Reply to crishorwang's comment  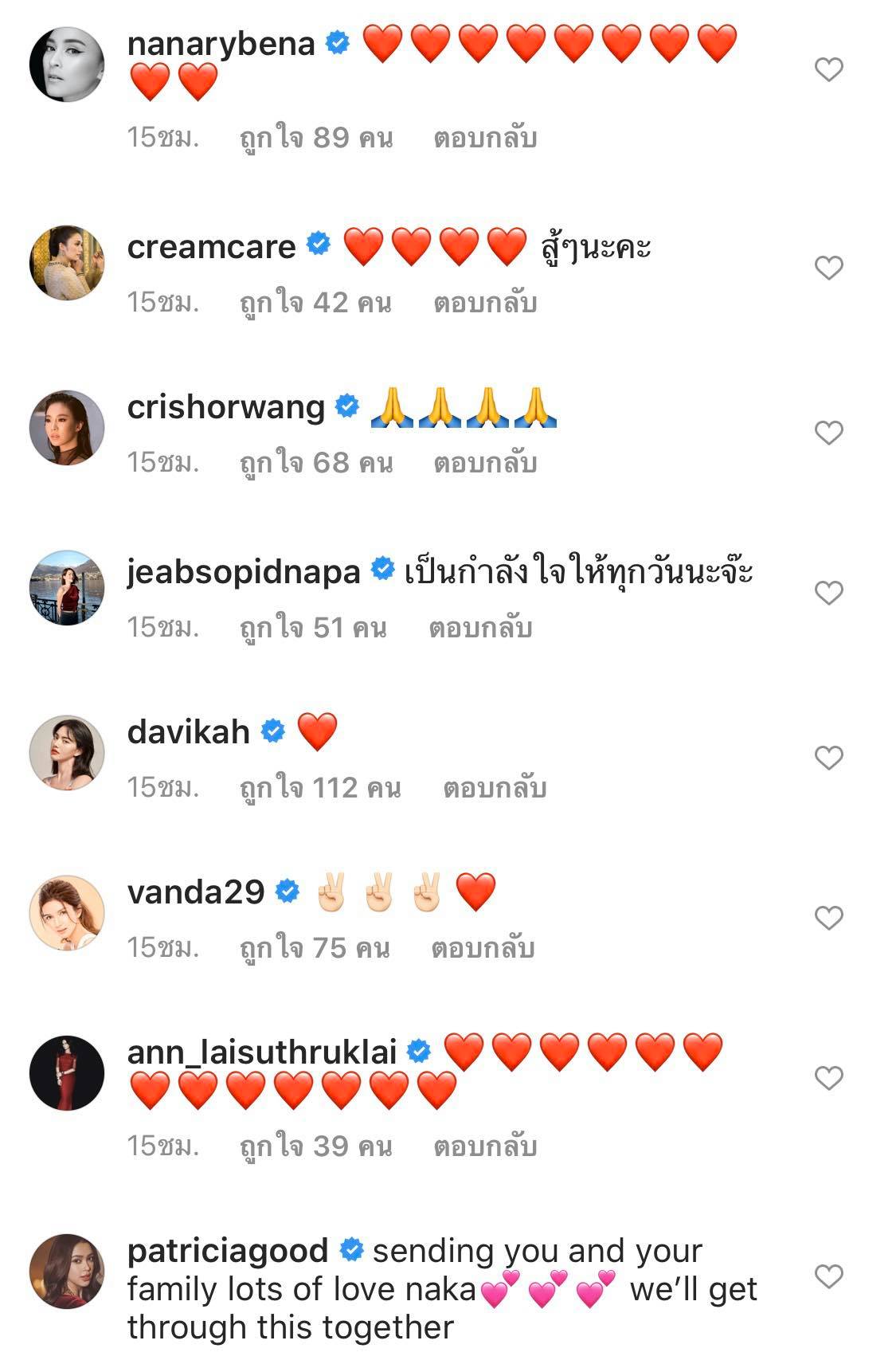[x=485, y=463]
